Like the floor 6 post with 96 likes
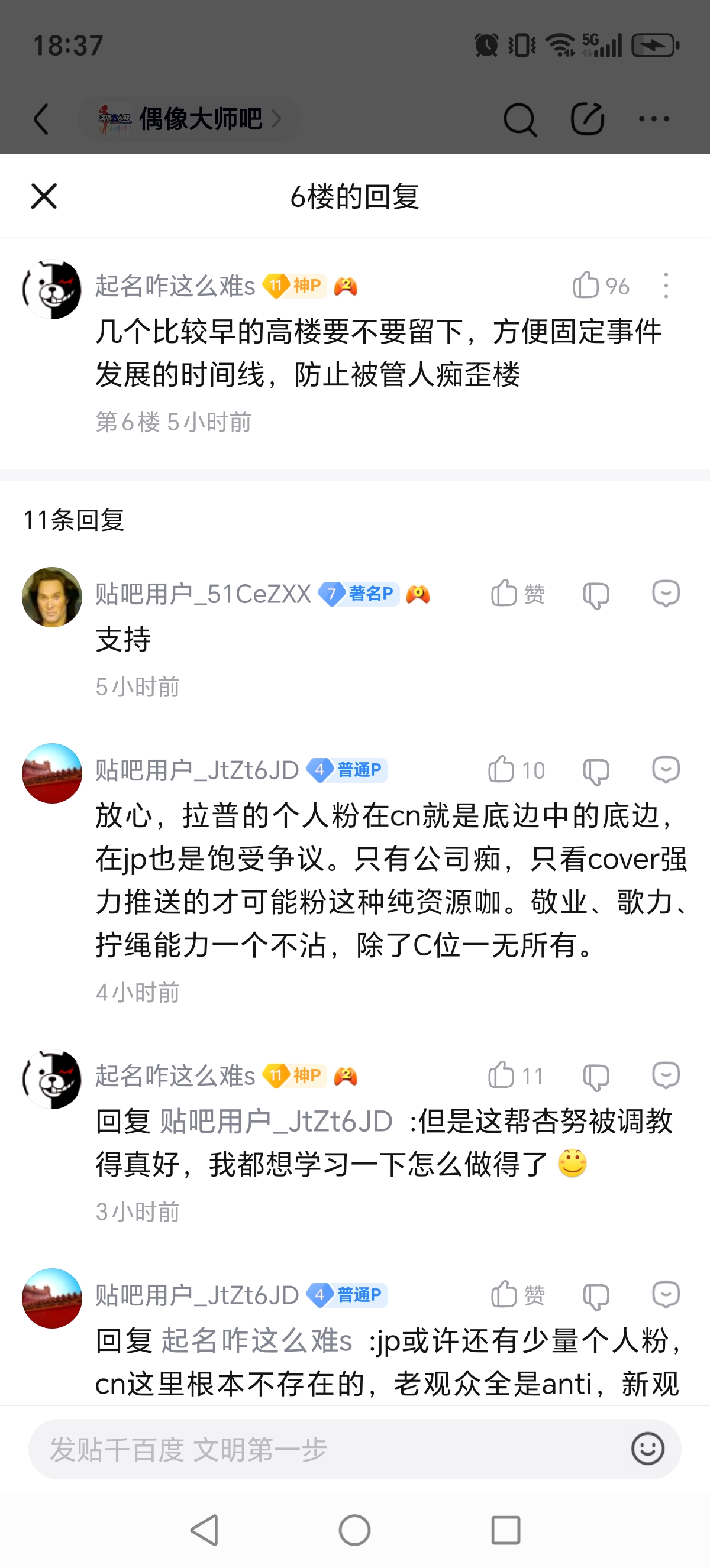 click(600, 286)
